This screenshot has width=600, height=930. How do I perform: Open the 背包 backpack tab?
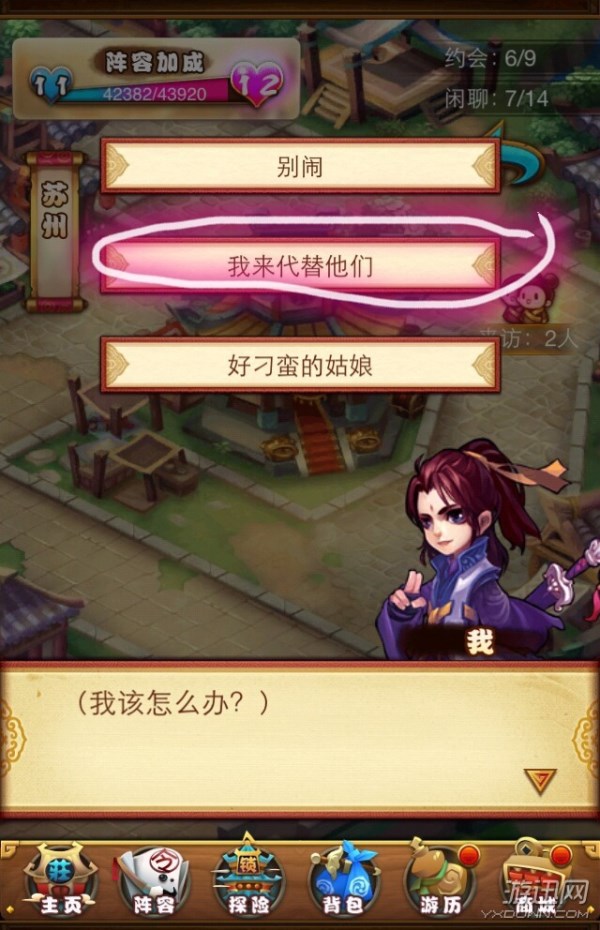pyautogui.click(x=341, y=882)
